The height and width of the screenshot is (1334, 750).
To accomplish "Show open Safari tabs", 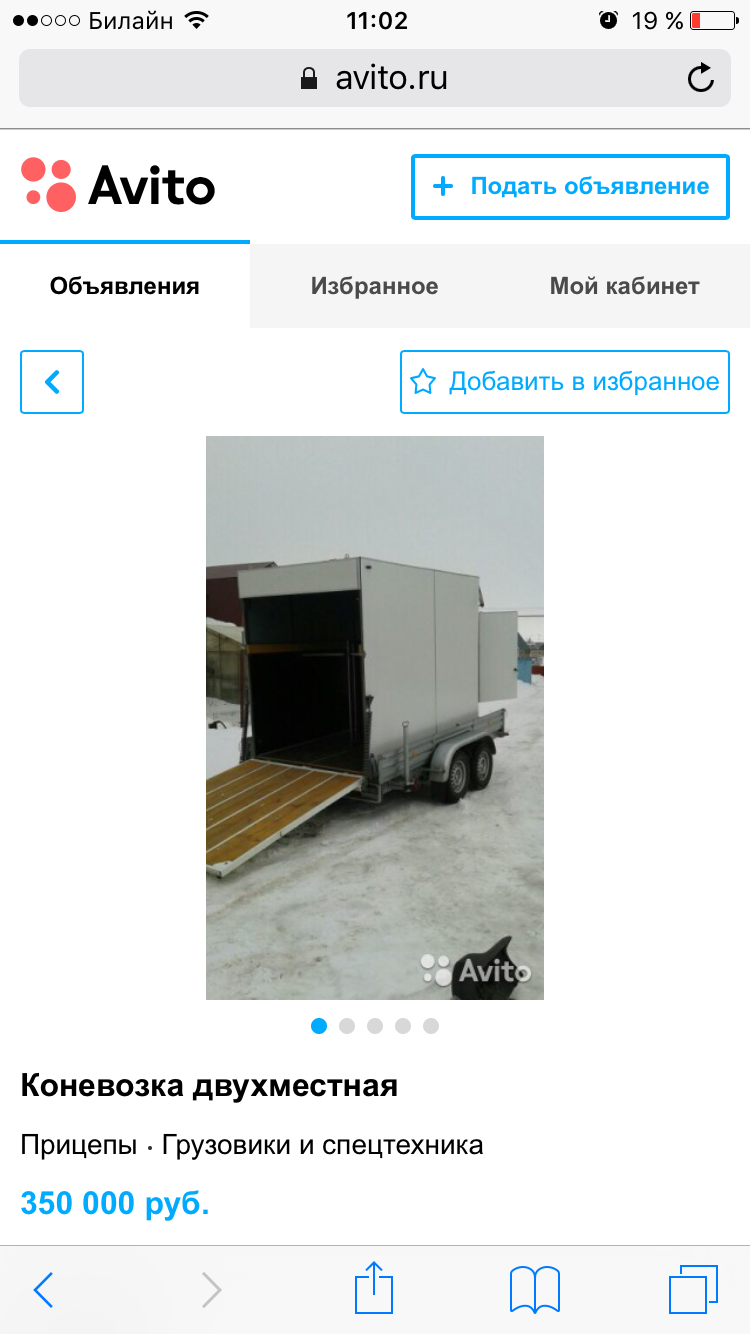I will click(x=693, y=1290).
